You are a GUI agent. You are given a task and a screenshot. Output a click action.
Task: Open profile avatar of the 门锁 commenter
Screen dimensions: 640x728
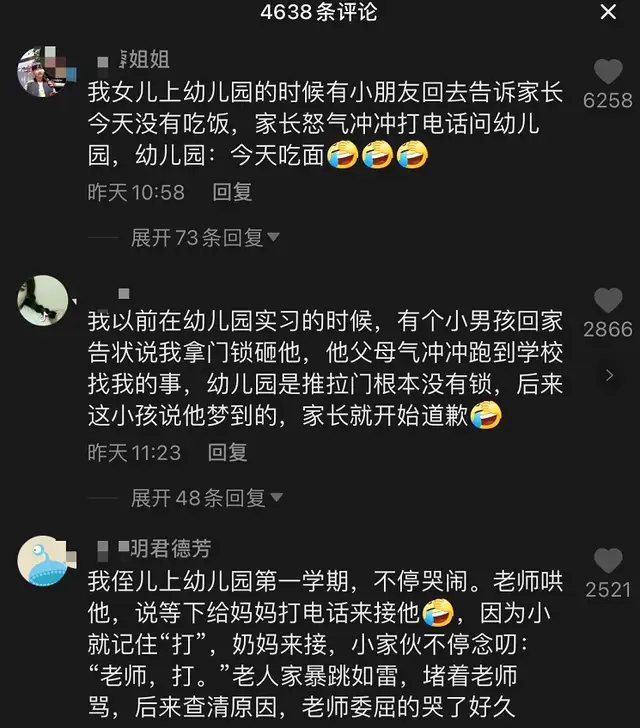[43, 300]
